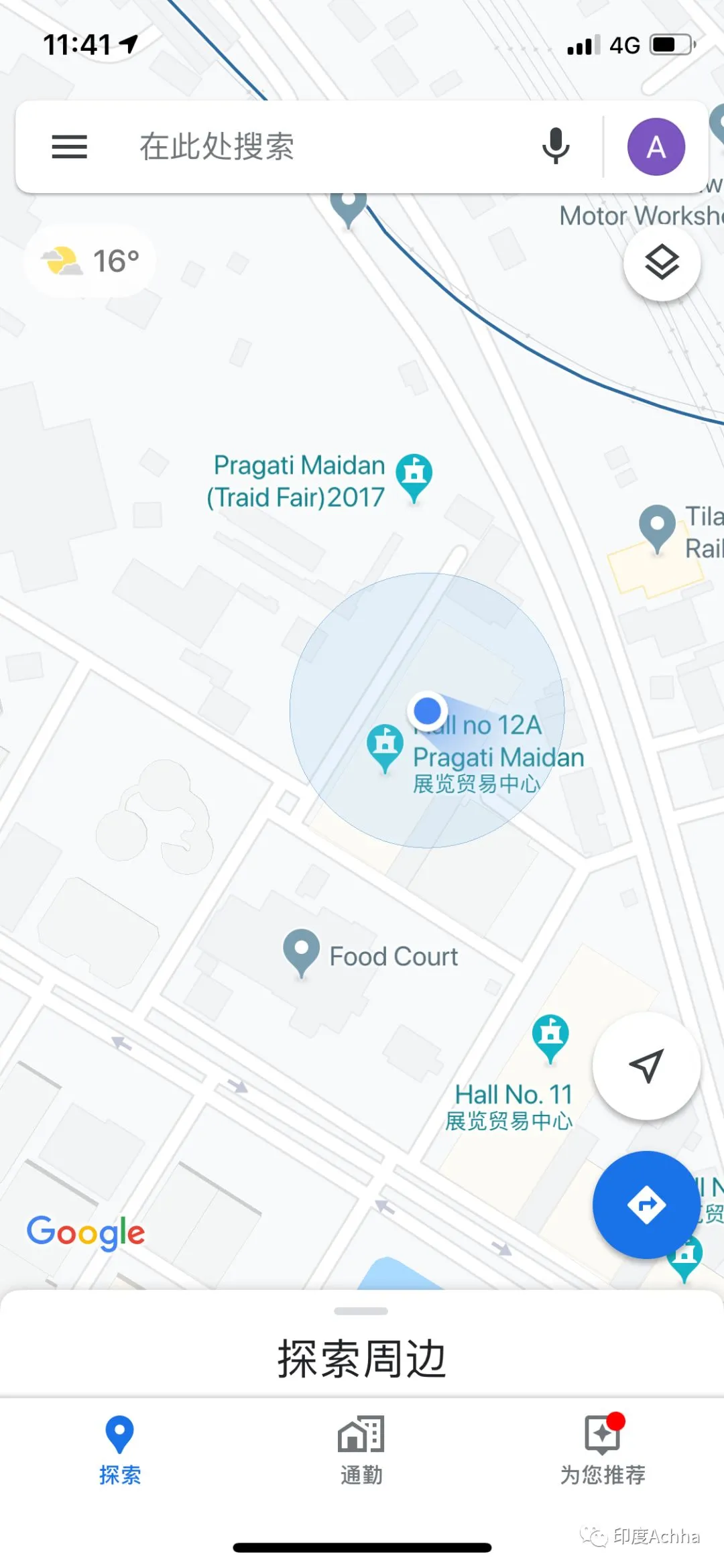Open the map layers button

tap(662, 263)
